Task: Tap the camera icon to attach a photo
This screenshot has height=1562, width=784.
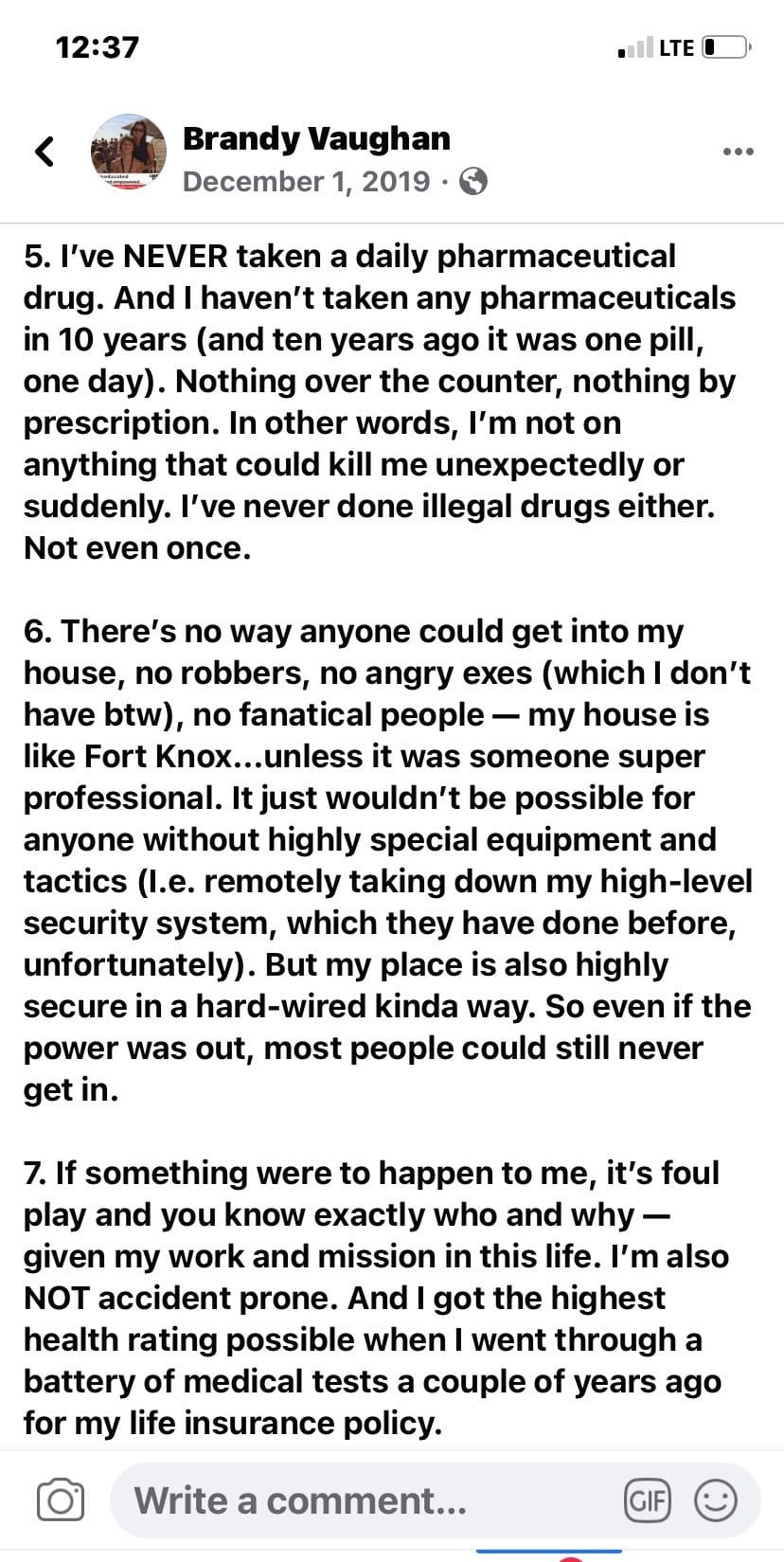Action: [60, 1500]
